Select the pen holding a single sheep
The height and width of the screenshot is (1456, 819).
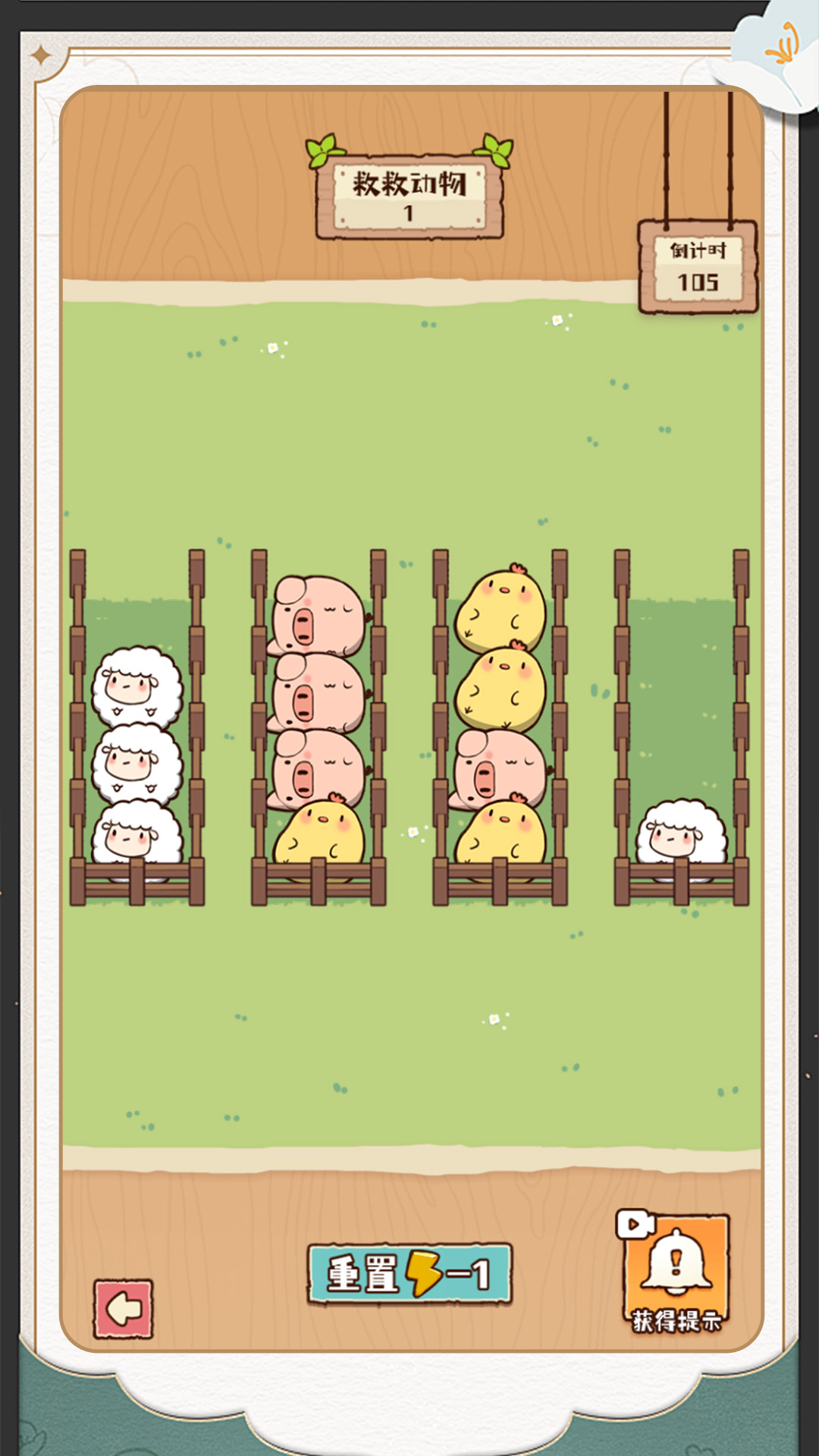681,728
